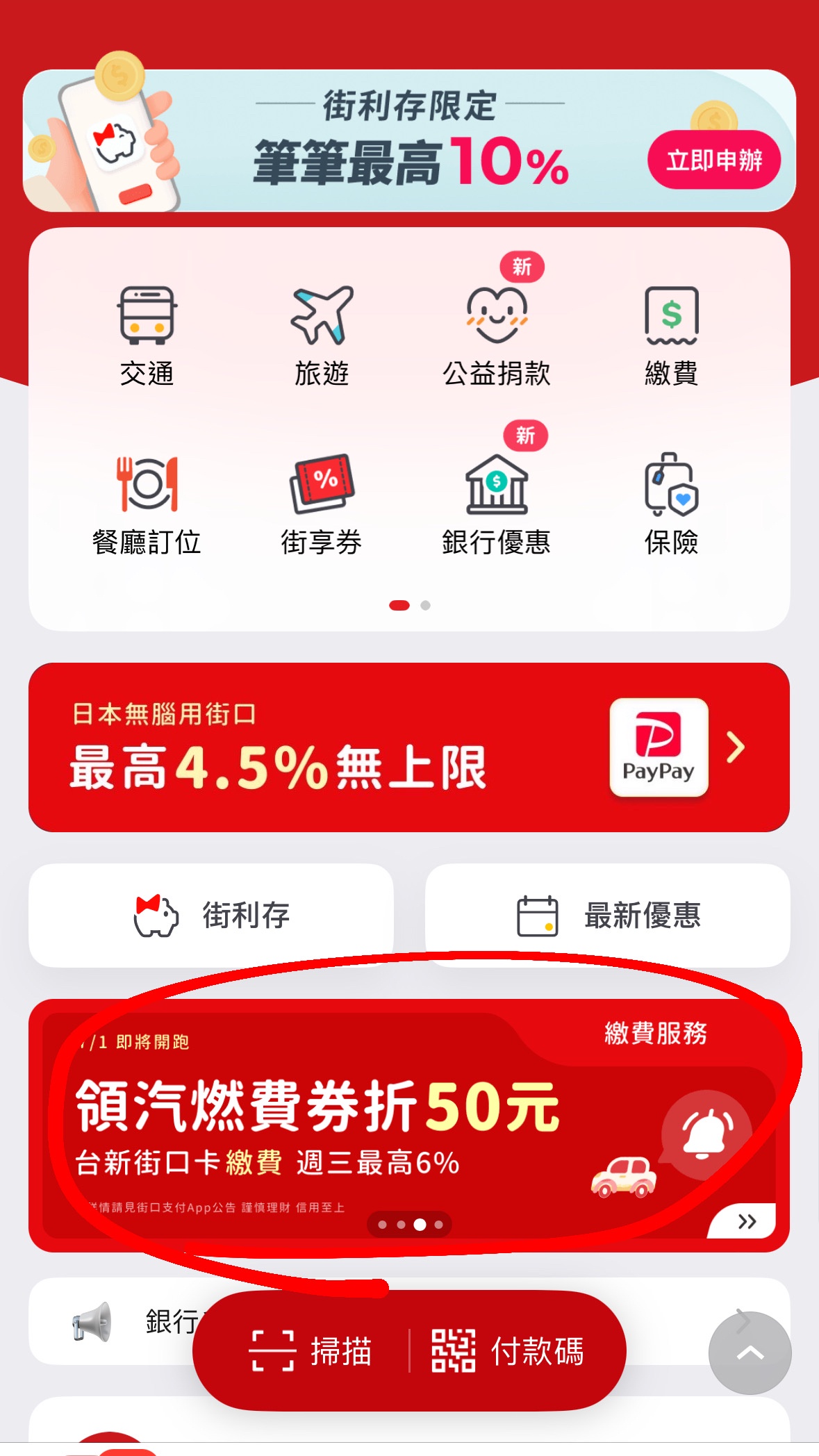Open the 旅遊 travel service
Image resolution: width=819 pixels, height=1456 pixels.
(322, 335)
